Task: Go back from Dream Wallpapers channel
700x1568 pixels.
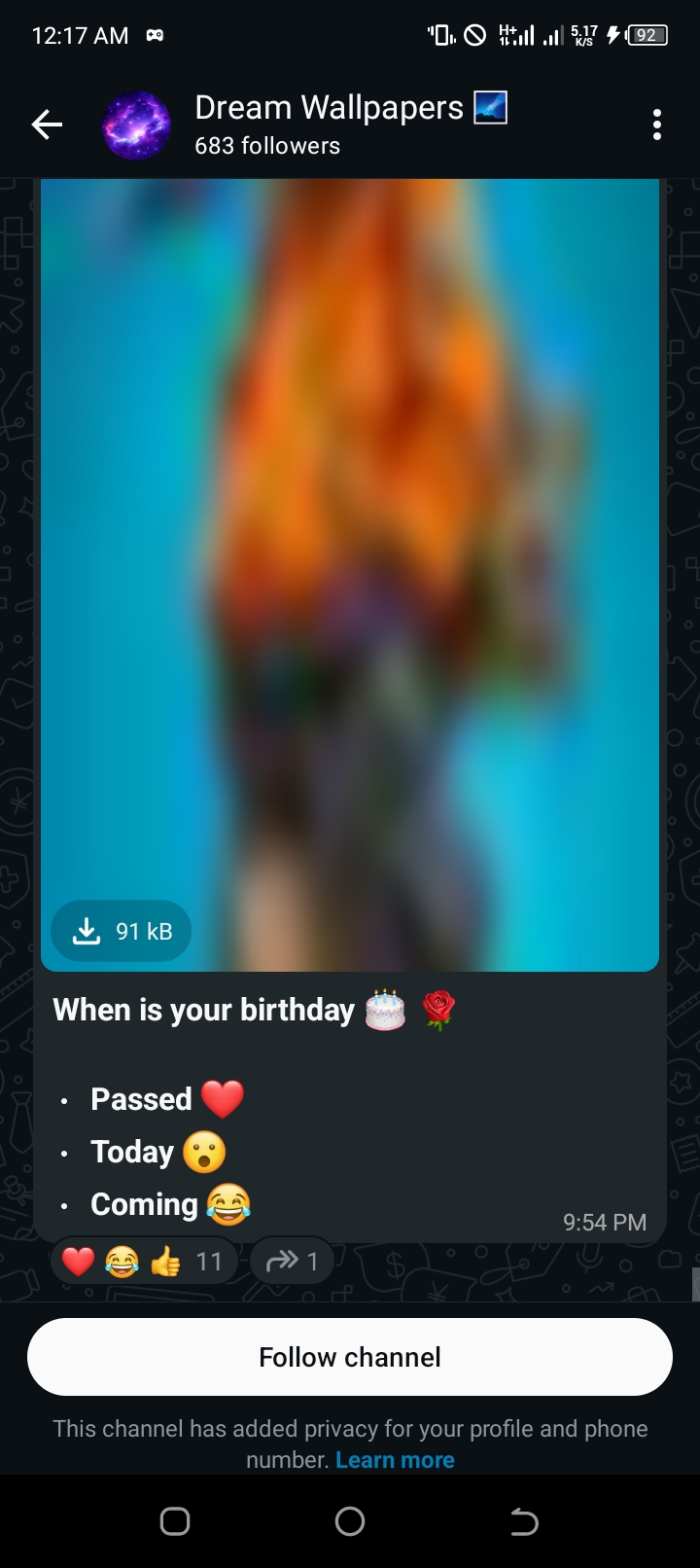Action: (47, 125)
